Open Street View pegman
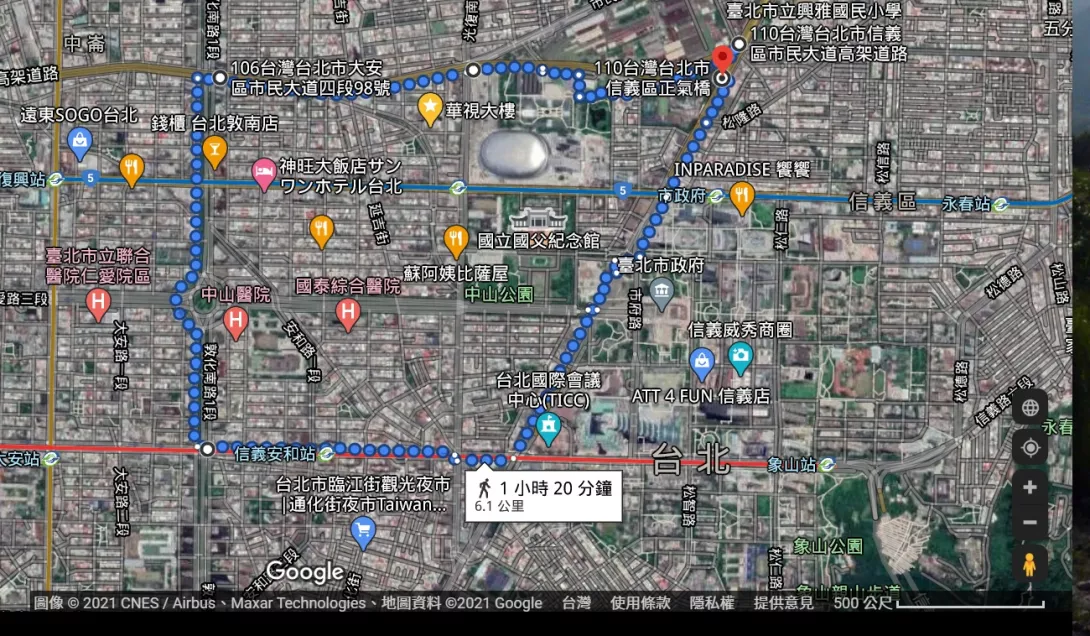Image resolution: width=1090 pixels, height=636 pixels. pos(1029,565)
